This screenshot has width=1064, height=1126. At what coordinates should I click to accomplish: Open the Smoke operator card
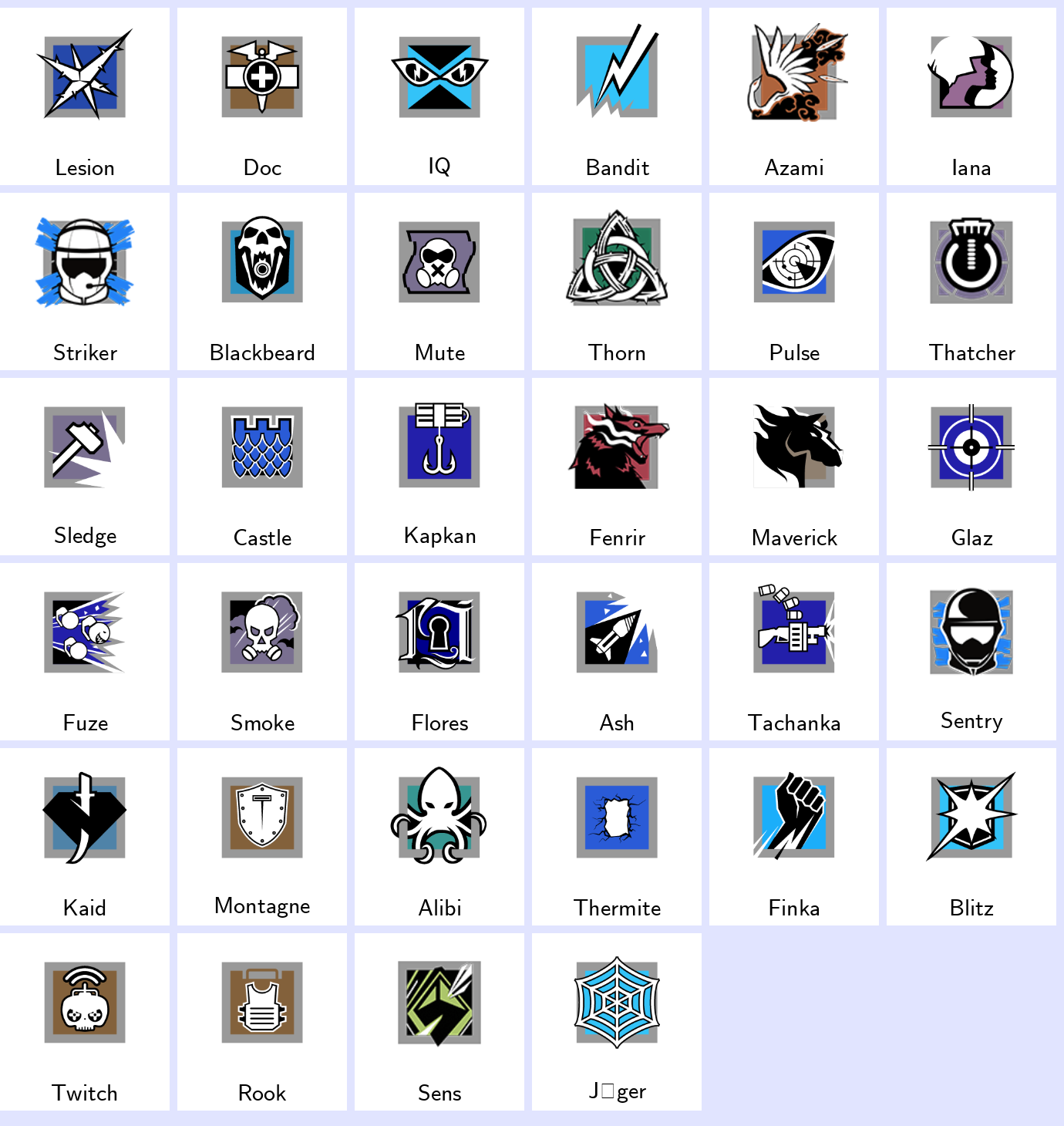pyautogui.click(x=262, y=652)
